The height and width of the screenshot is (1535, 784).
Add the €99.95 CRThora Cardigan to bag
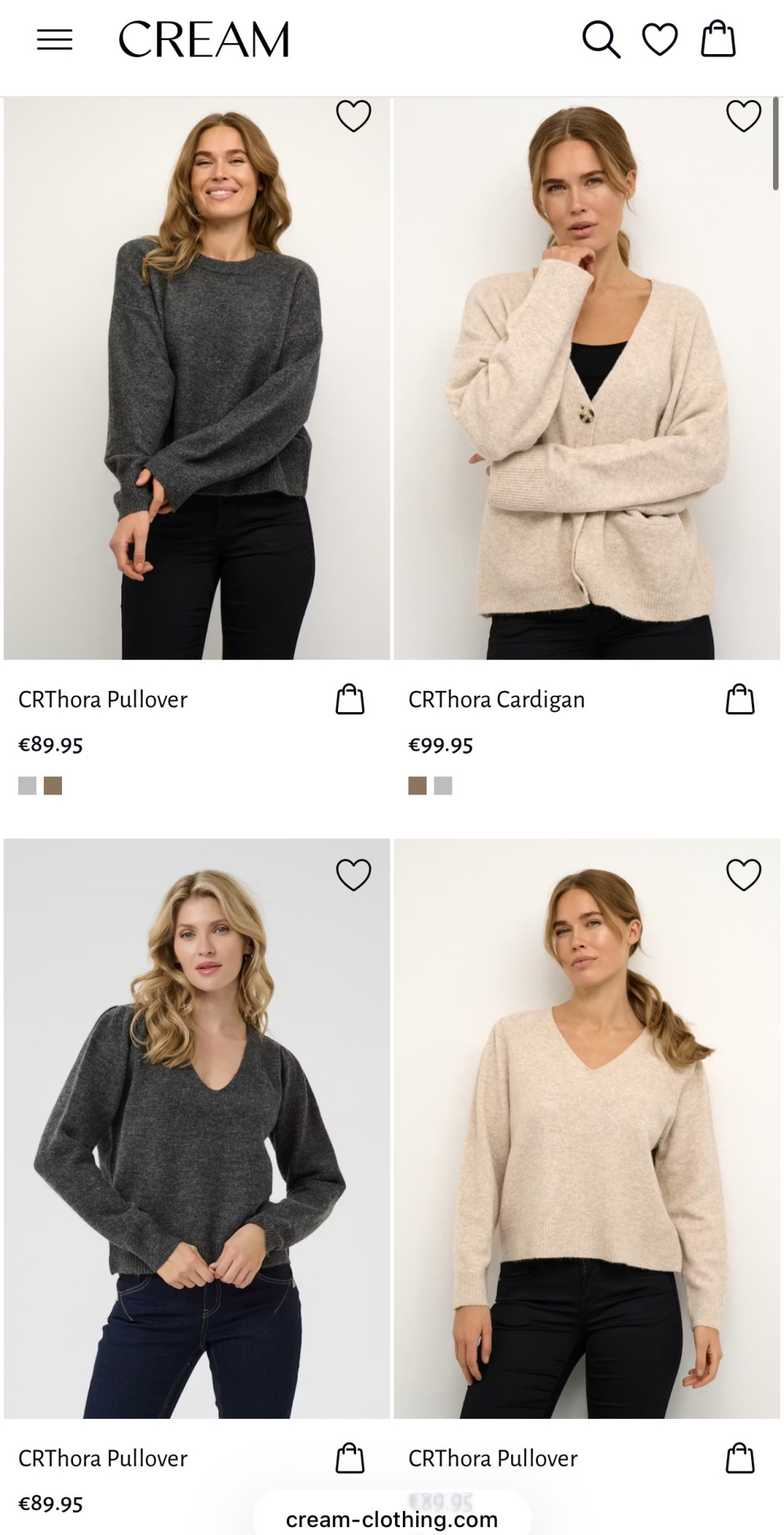pos(739,699)
